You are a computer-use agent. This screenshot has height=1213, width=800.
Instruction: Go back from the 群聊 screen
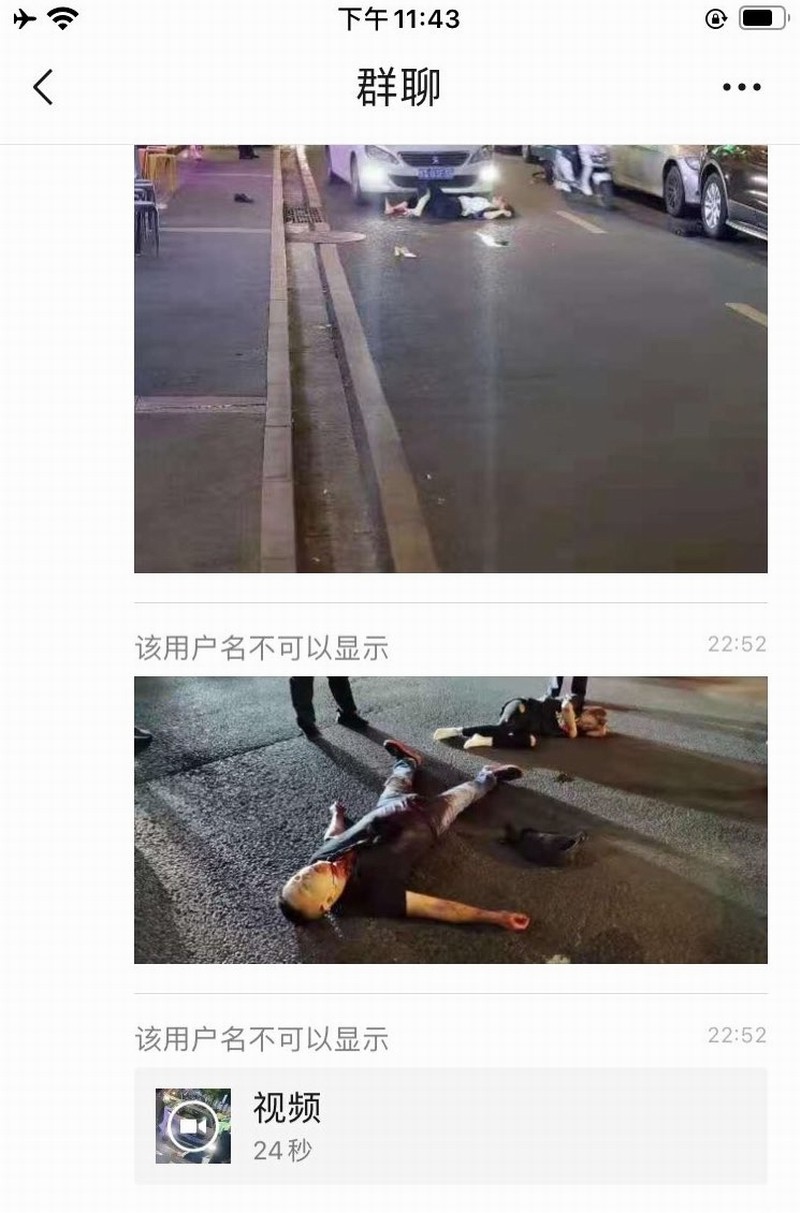[43, 88]
